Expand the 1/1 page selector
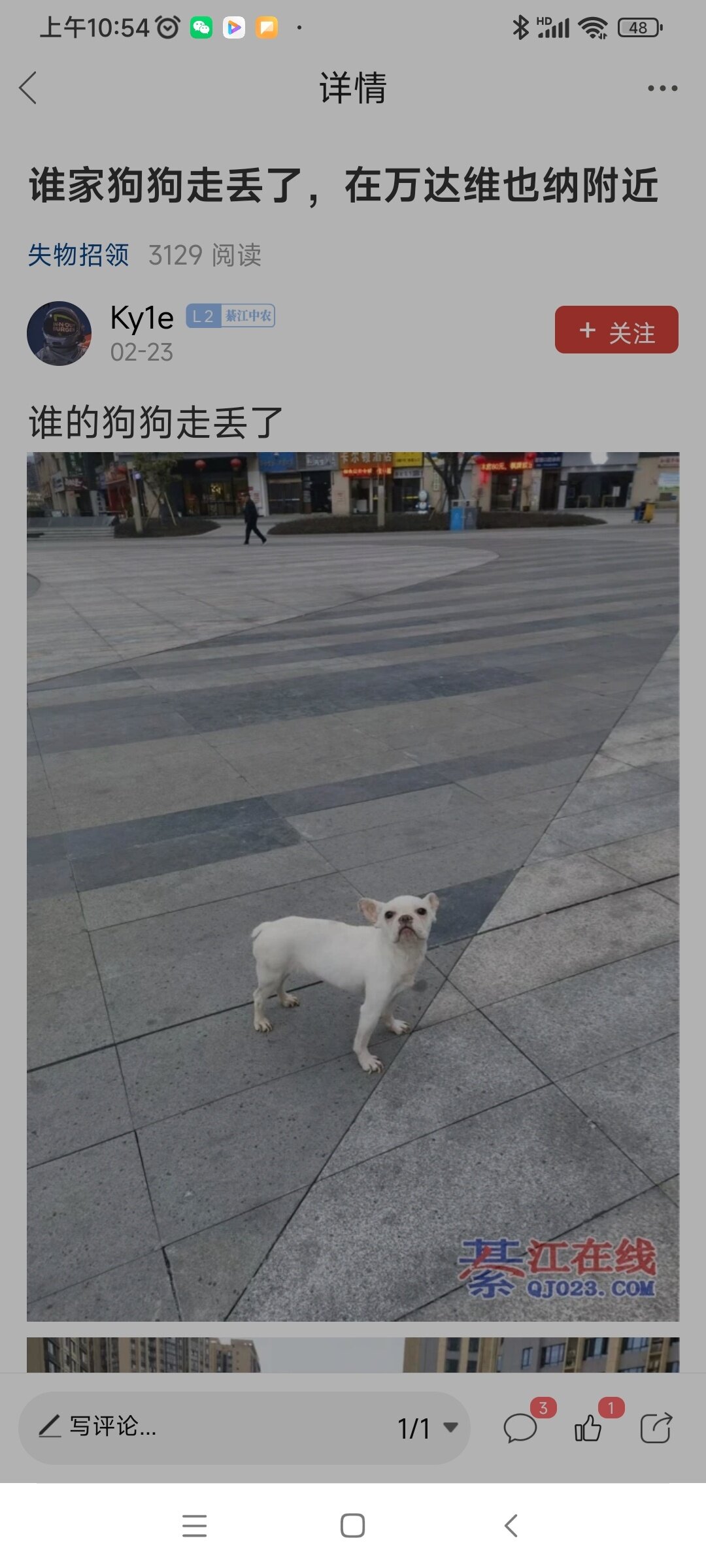706x1568 pixels. pos(428,1428)
